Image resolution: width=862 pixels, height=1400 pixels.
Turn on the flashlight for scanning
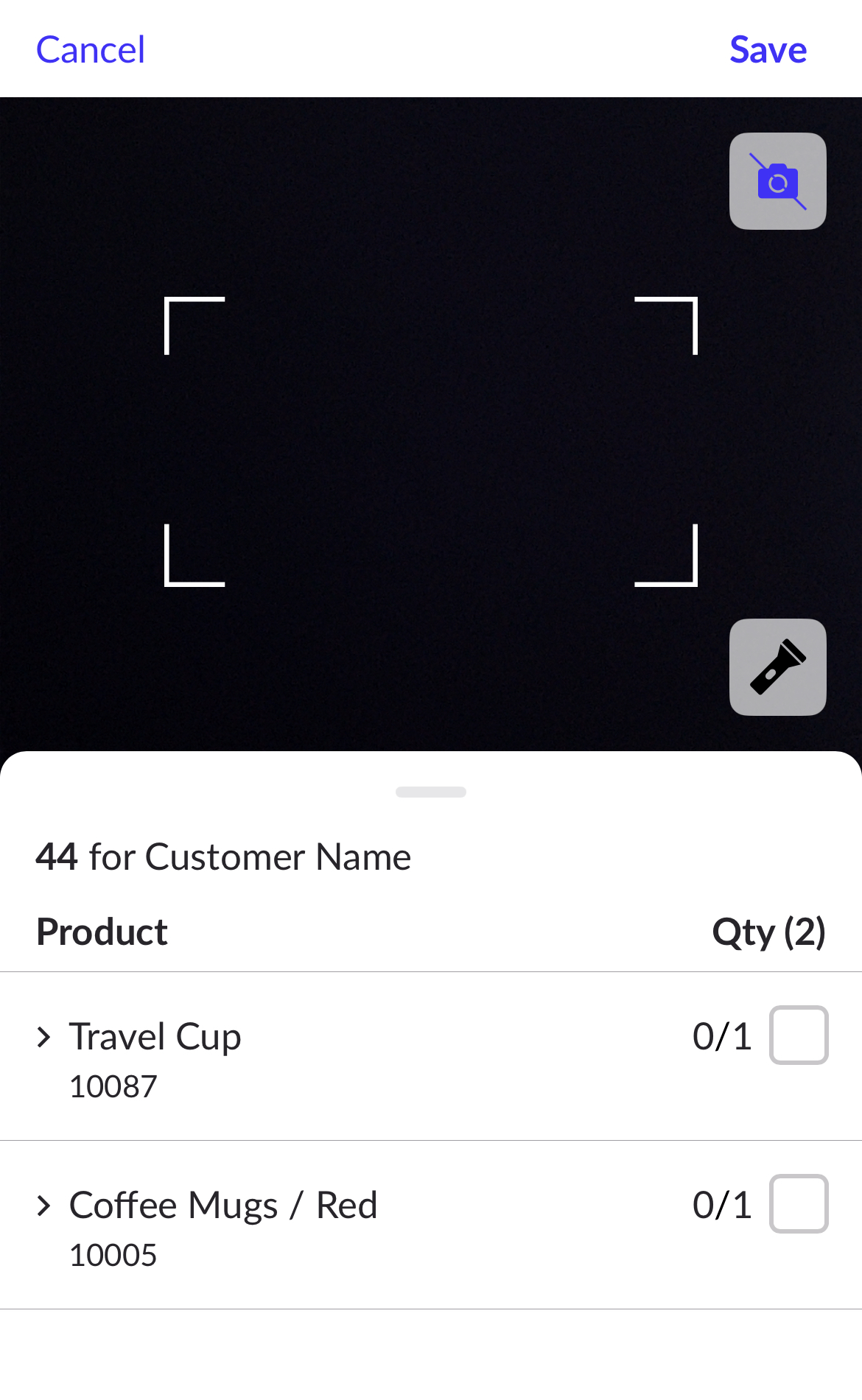[778, 667]
